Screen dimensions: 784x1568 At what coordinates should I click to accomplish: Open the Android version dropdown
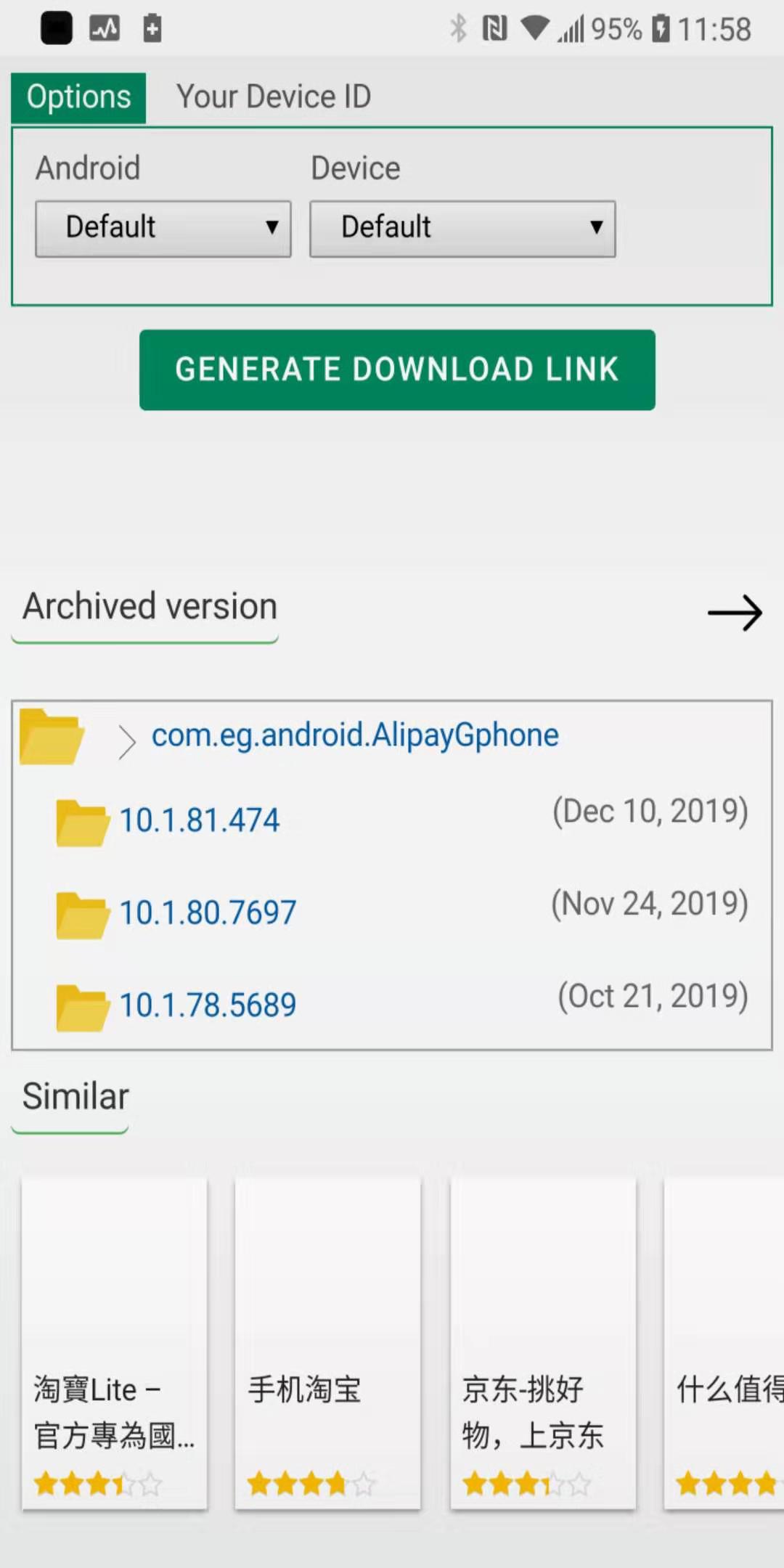163,229
